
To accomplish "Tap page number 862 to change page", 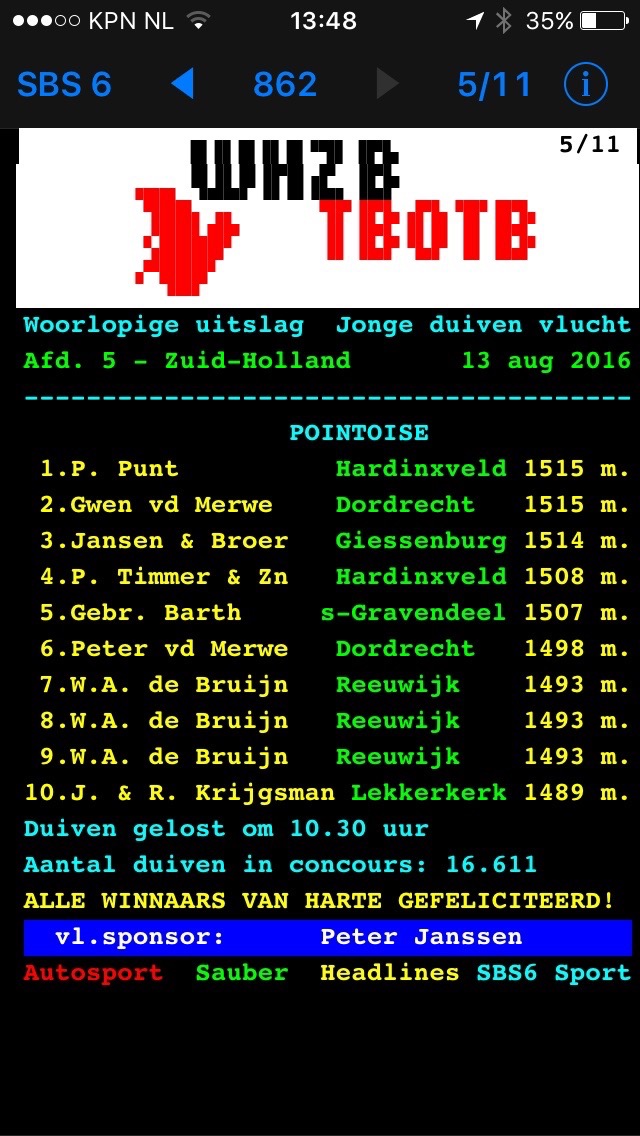I will tap(285, 85).
